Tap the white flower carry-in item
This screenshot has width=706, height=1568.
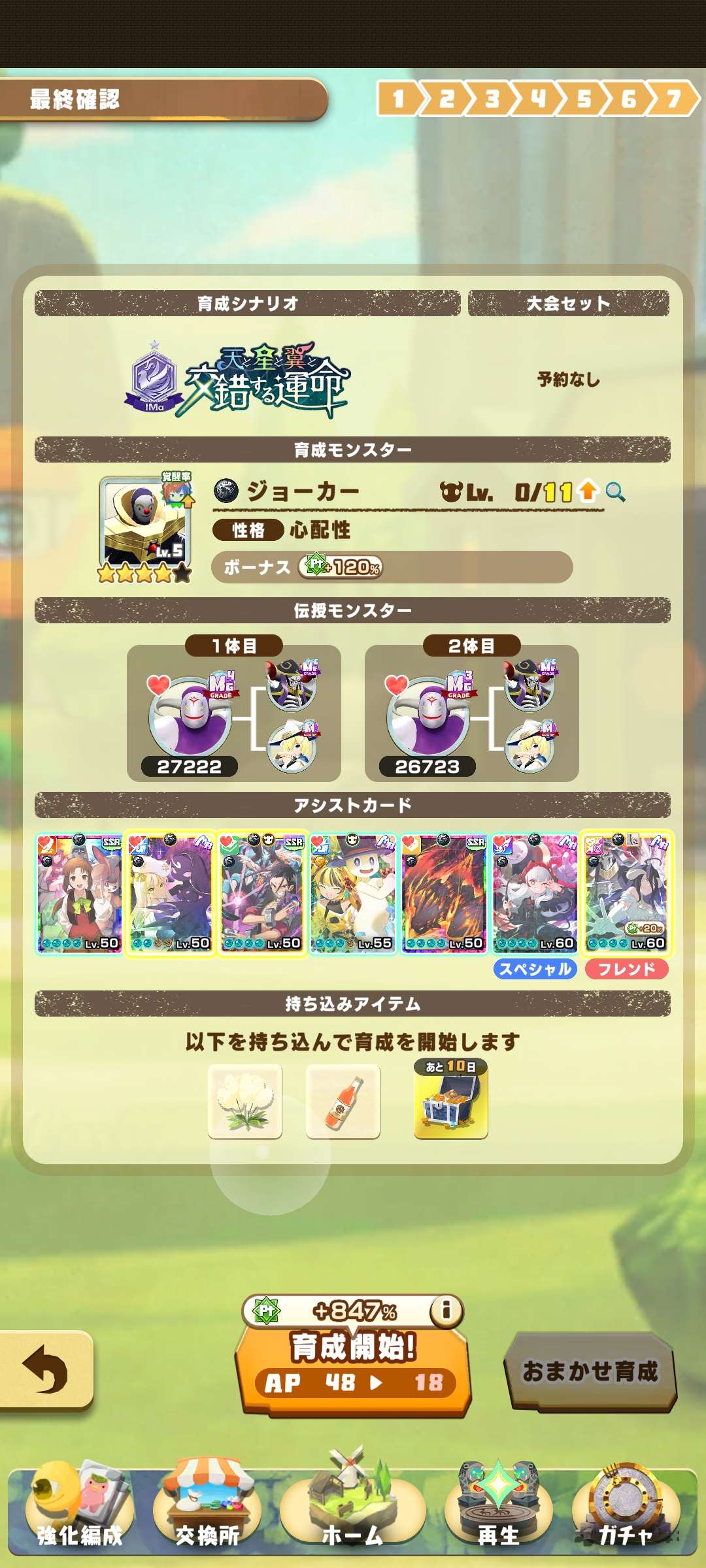(245, 1102)
